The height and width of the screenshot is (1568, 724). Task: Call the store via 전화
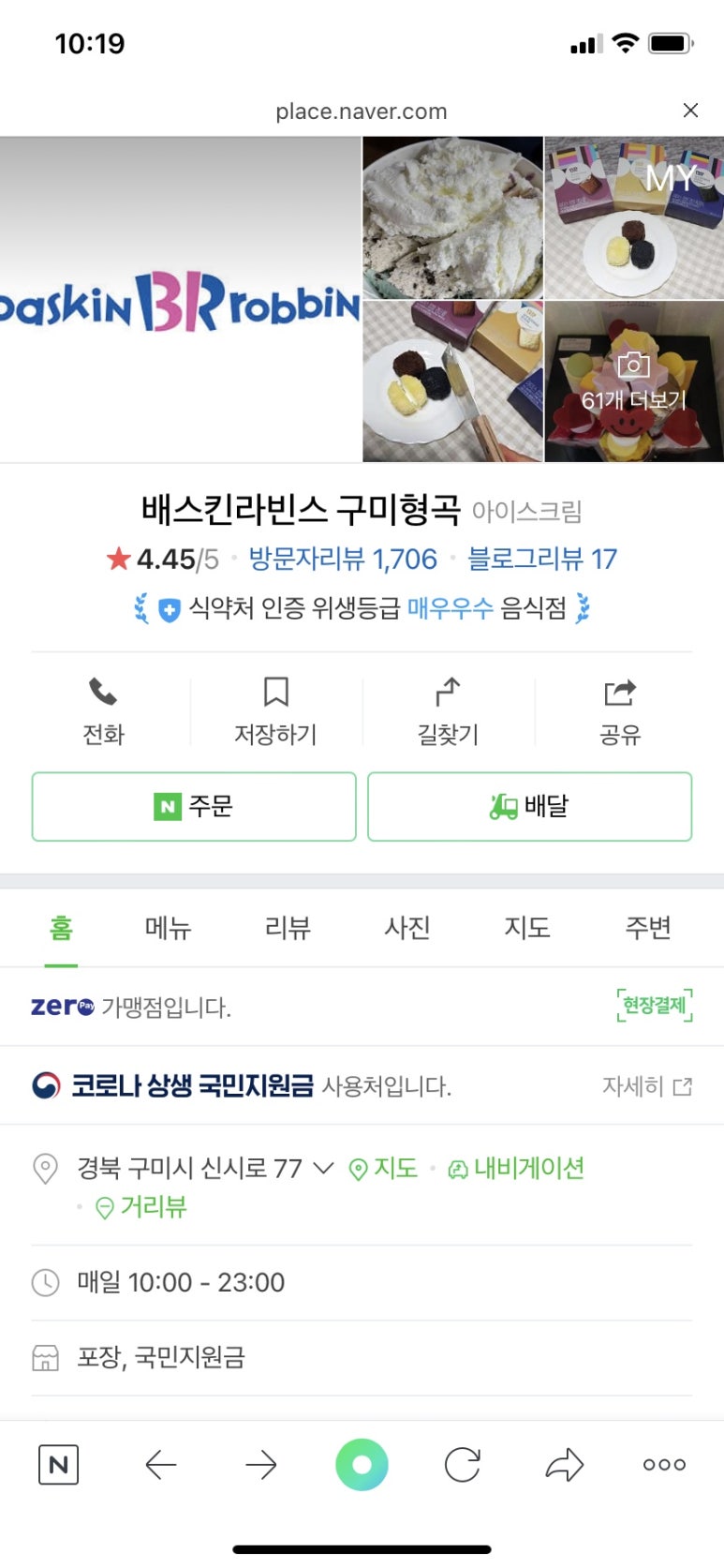103,710
